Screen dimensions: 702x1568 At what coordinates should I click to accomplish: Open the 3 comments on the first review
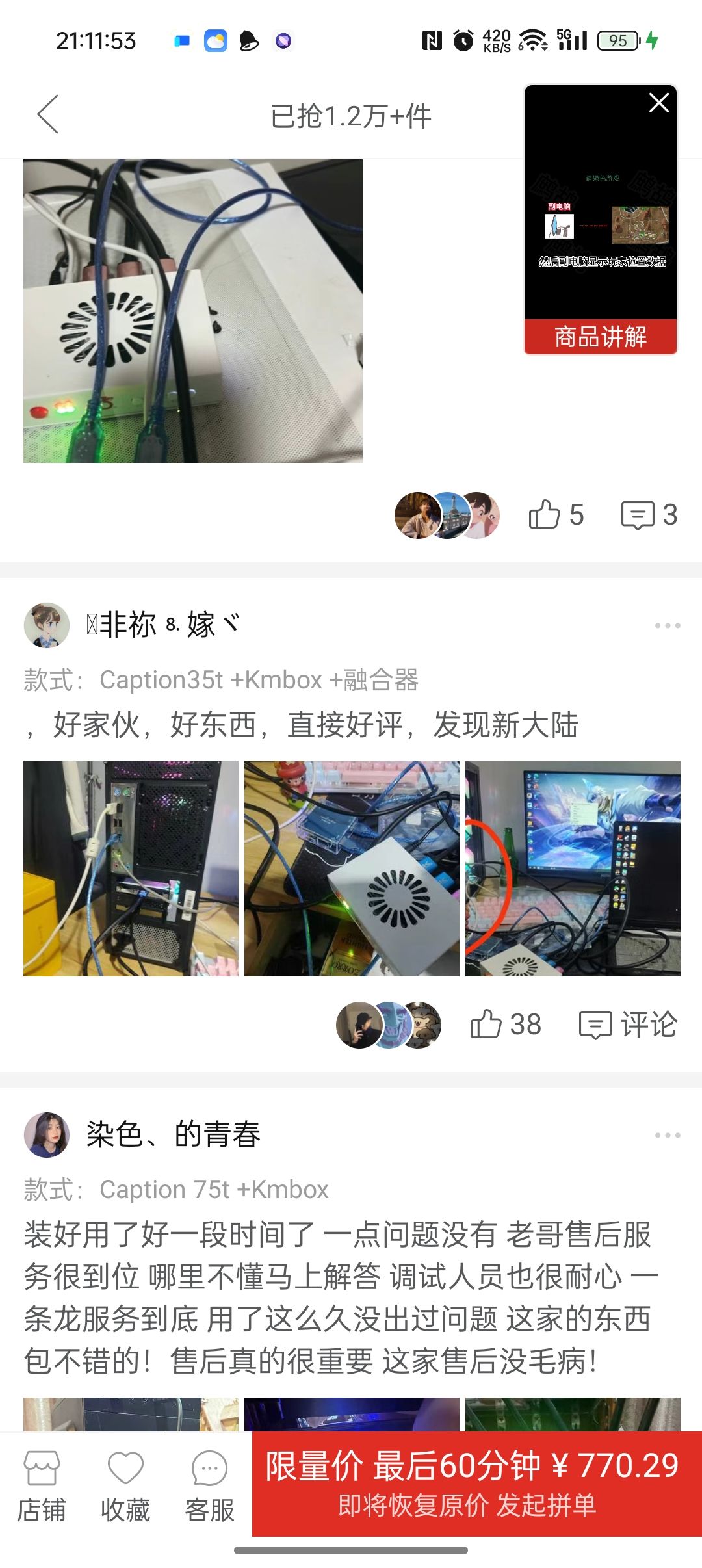click(x=649, y=515)
